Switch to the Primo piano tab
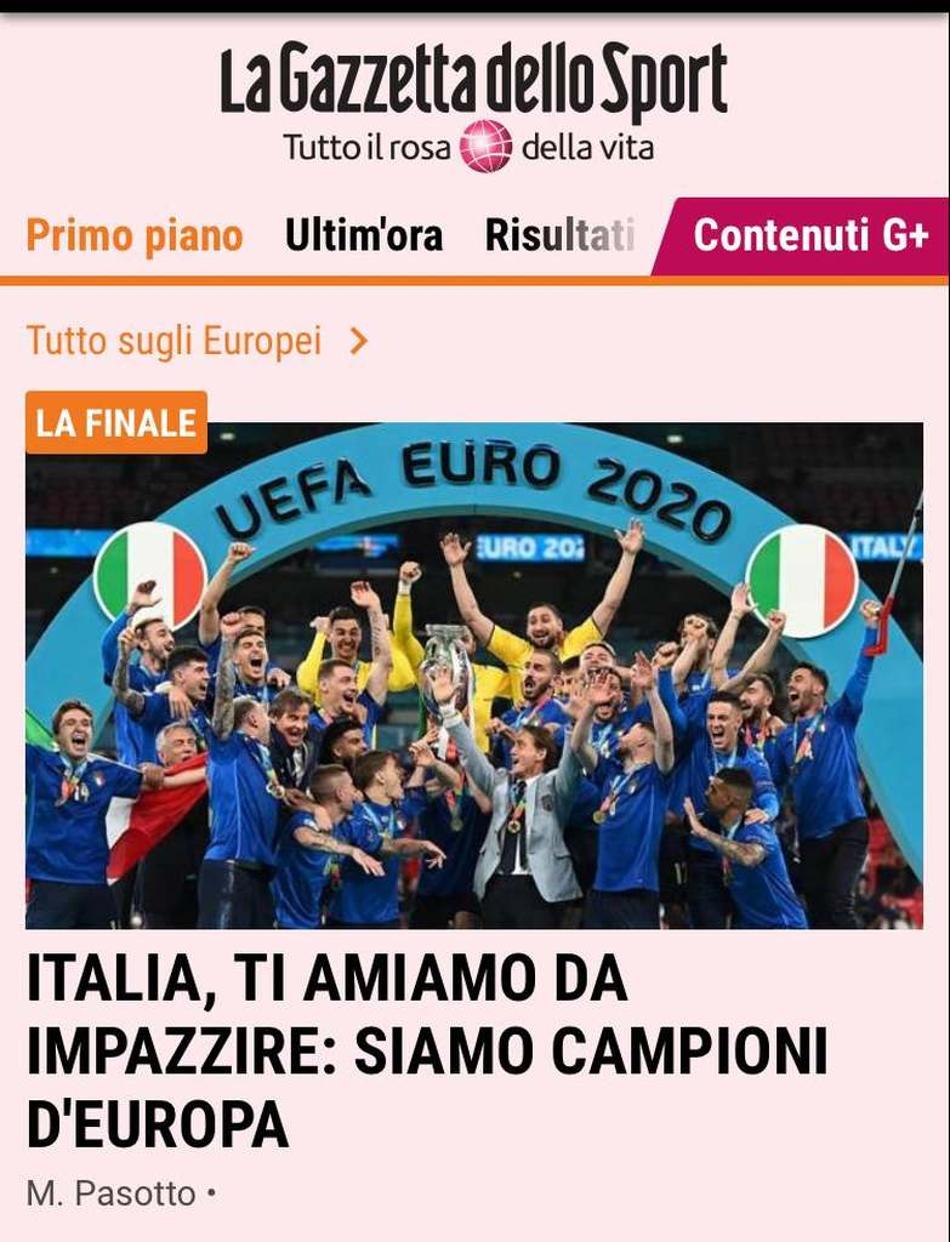The height and width of the screenshot is (1242, 950). tap(134, 237)
